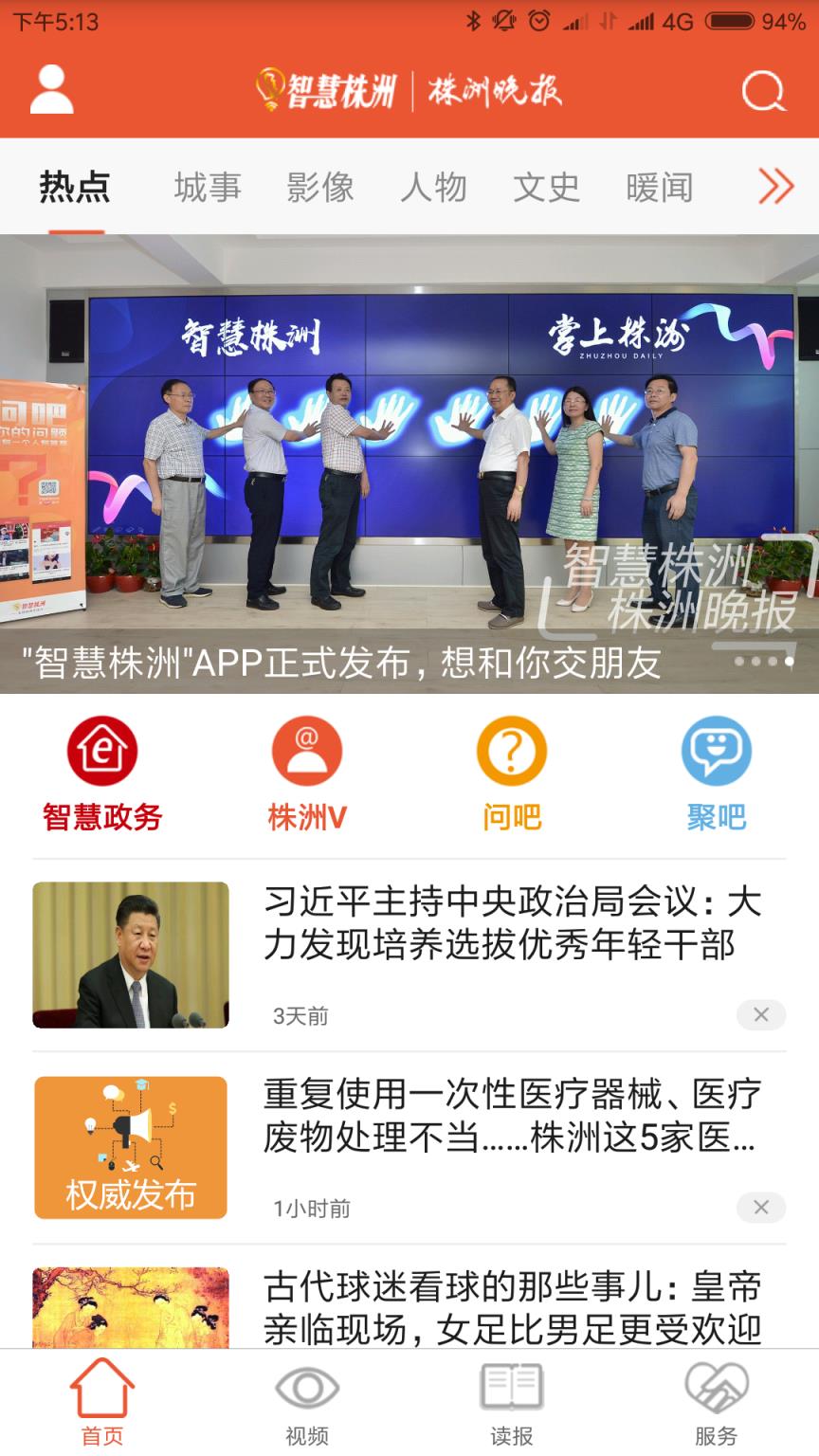
Task: Open the 权威发布 article thumbnail
Action: point(130,1146)
